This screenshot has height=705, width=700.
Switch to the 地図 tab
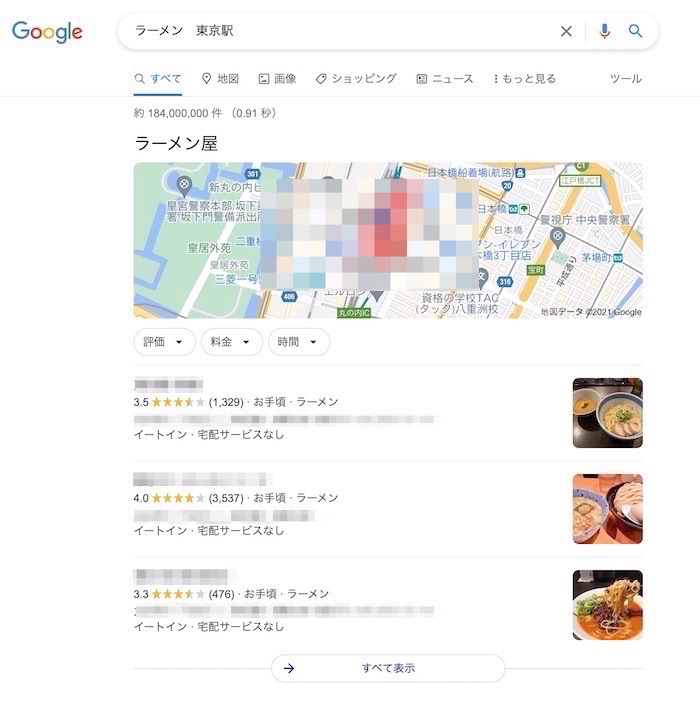220,79
